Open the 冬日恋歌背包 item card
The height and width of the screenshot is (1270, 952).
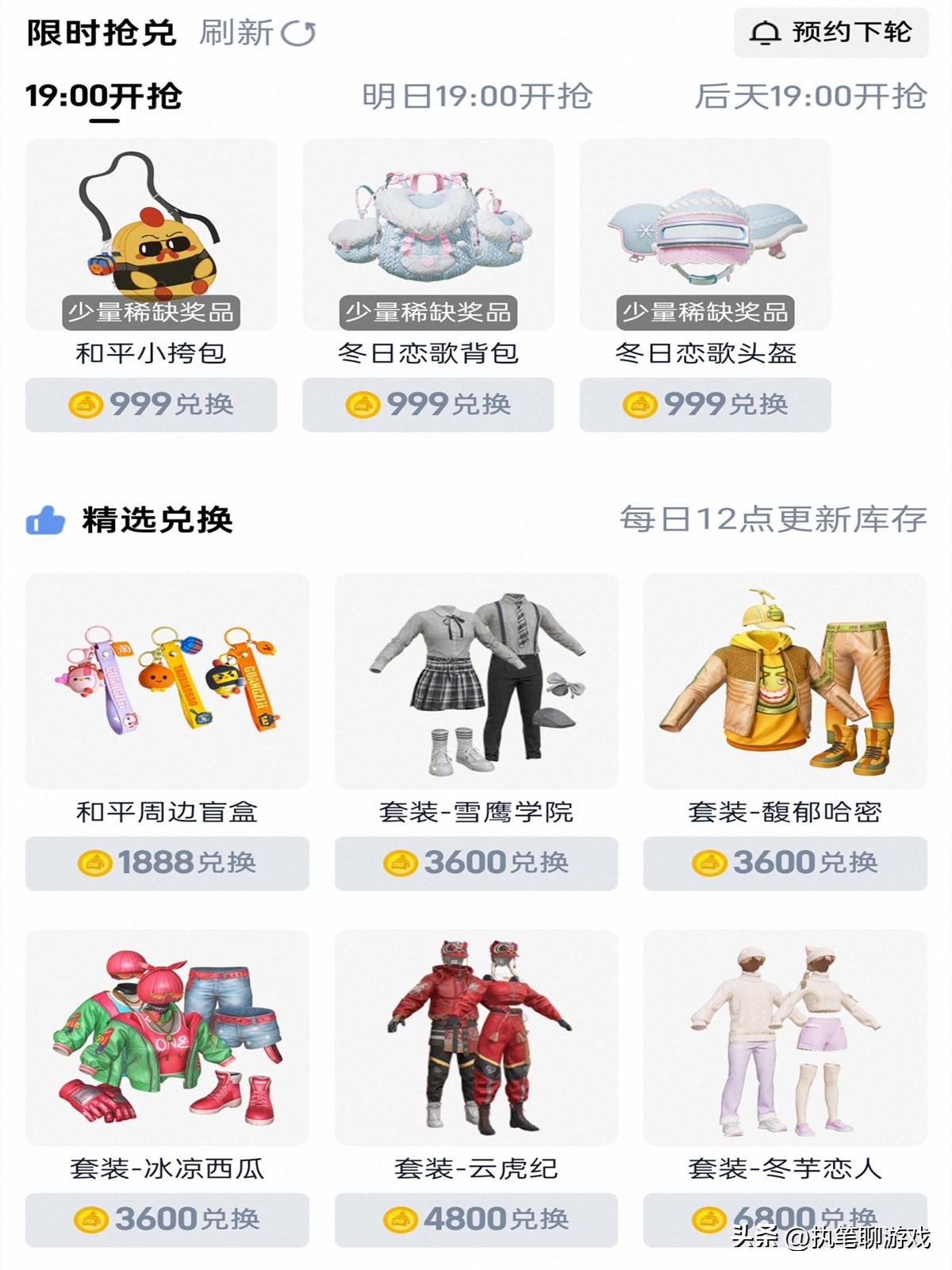[x=428, y=234]
